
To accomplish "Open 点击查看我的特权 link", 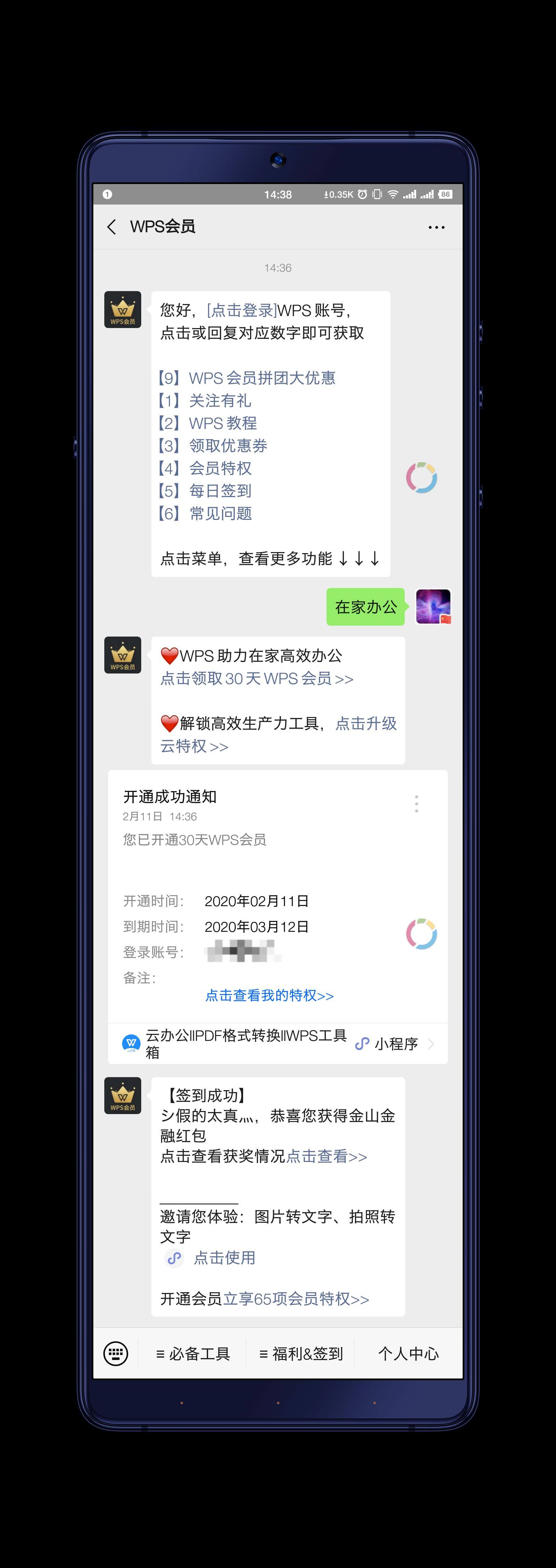I will 269,995.
